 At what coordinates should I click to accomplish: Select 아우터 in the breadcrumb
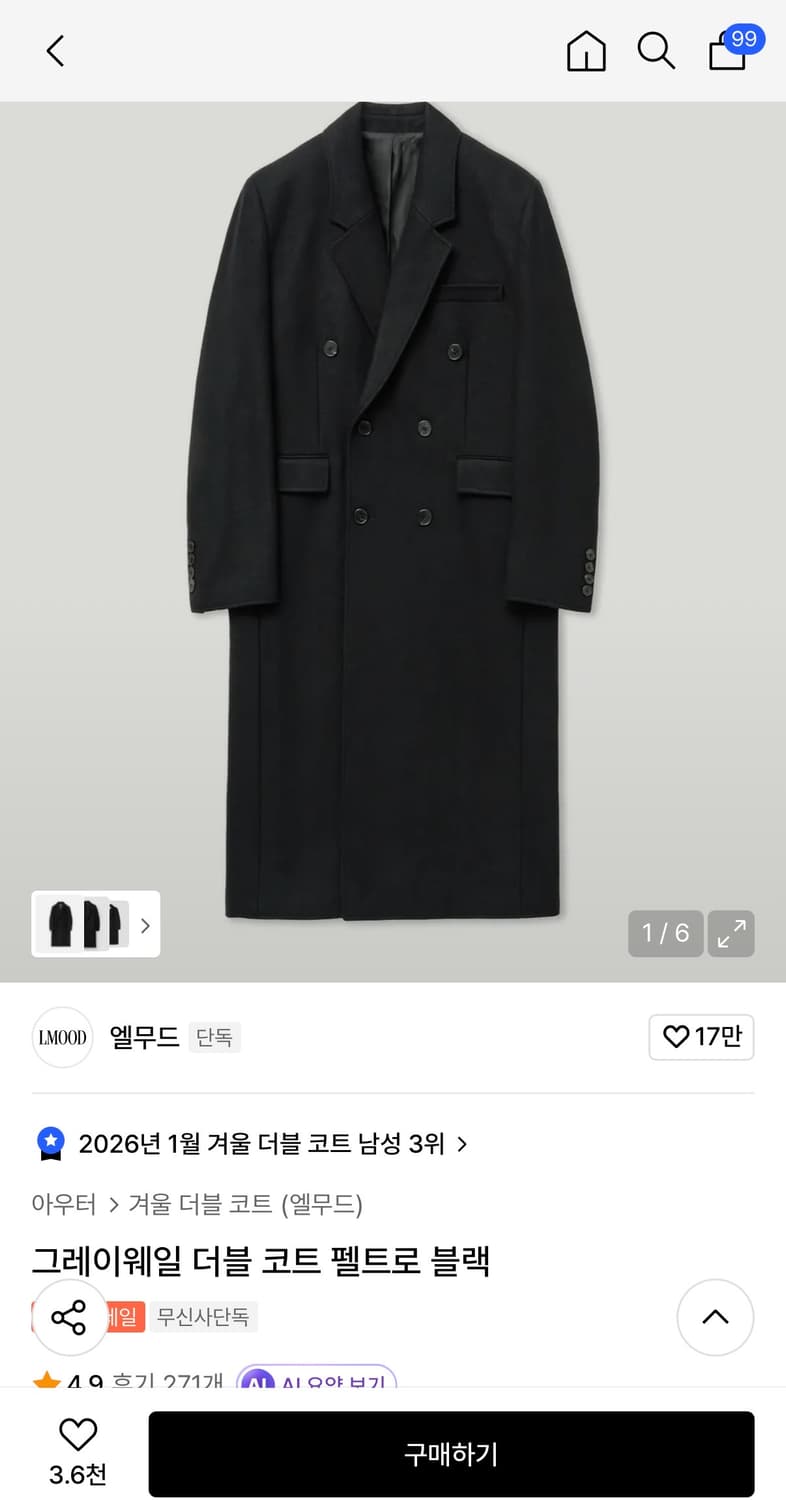point(63,1205)
